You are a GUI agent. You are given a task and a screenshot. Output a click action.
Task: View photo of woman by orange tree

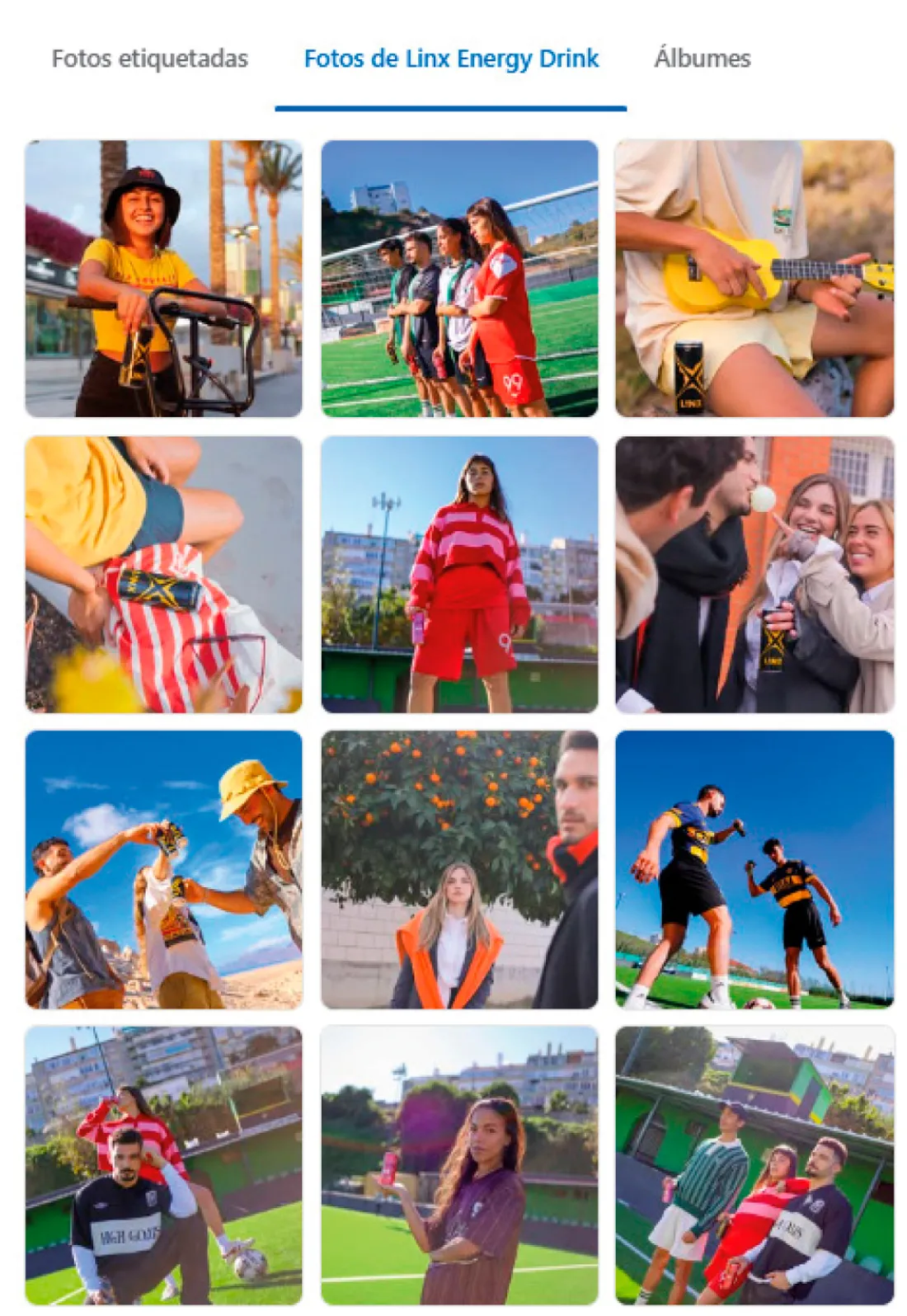point(459,869)
